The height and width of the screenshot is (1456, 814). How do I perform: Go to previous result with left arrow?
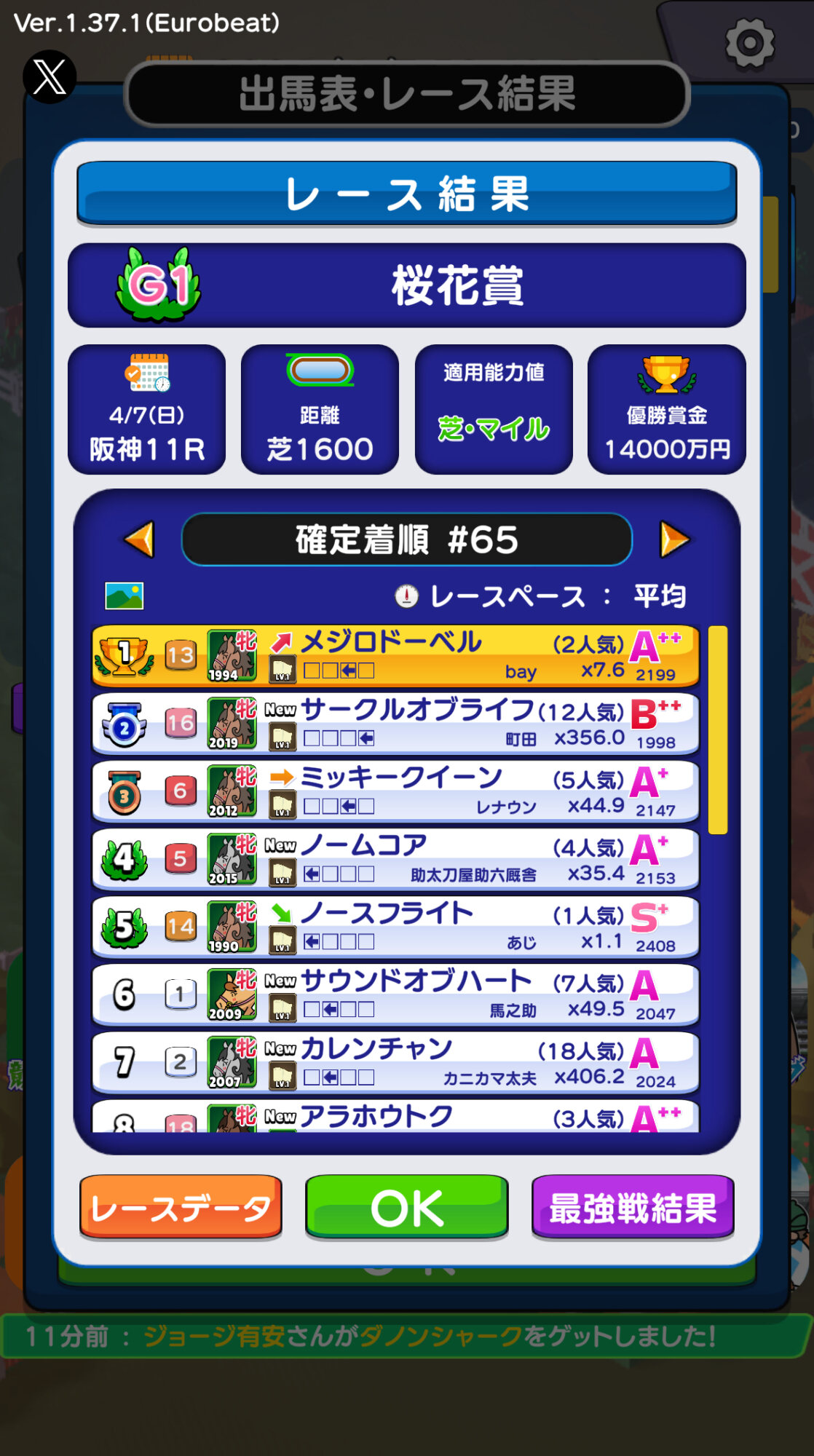pos(140,539)
